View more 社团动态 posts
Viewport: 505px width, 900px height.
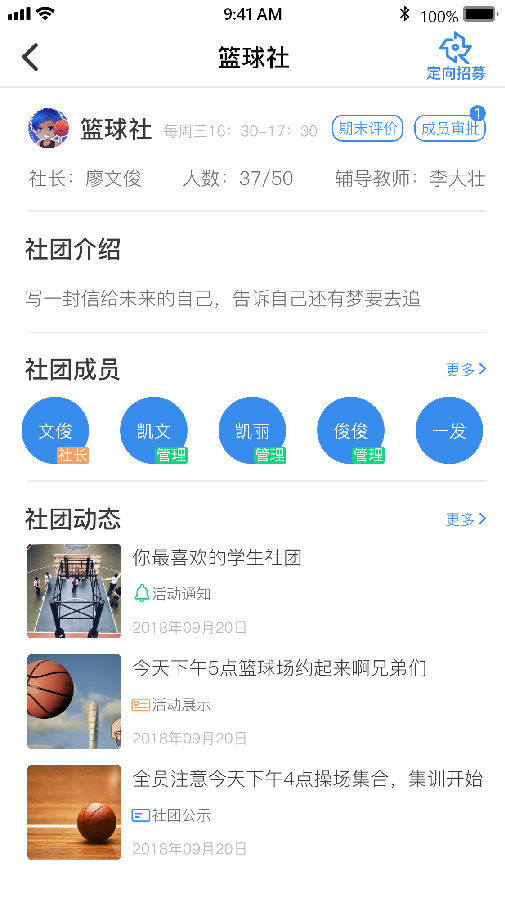click(466, 519)
